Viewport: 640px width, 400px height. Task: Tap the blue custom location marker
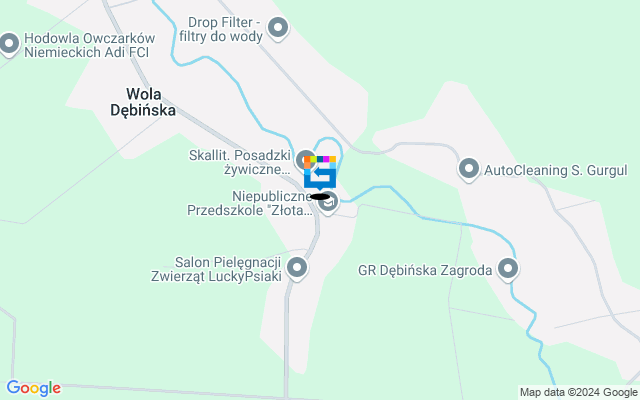tap(320, 174)
